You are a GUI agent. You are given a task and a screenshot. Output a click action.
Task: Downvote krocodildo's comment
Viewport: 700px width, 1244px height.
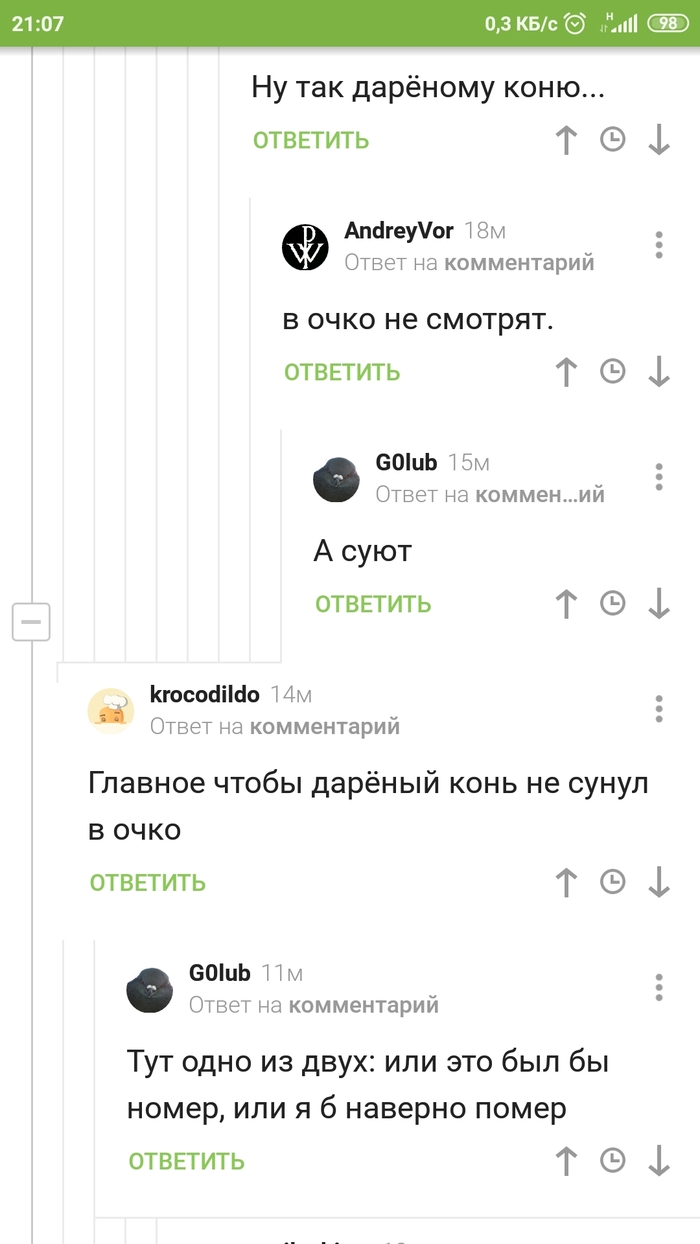tap(658, 882)
